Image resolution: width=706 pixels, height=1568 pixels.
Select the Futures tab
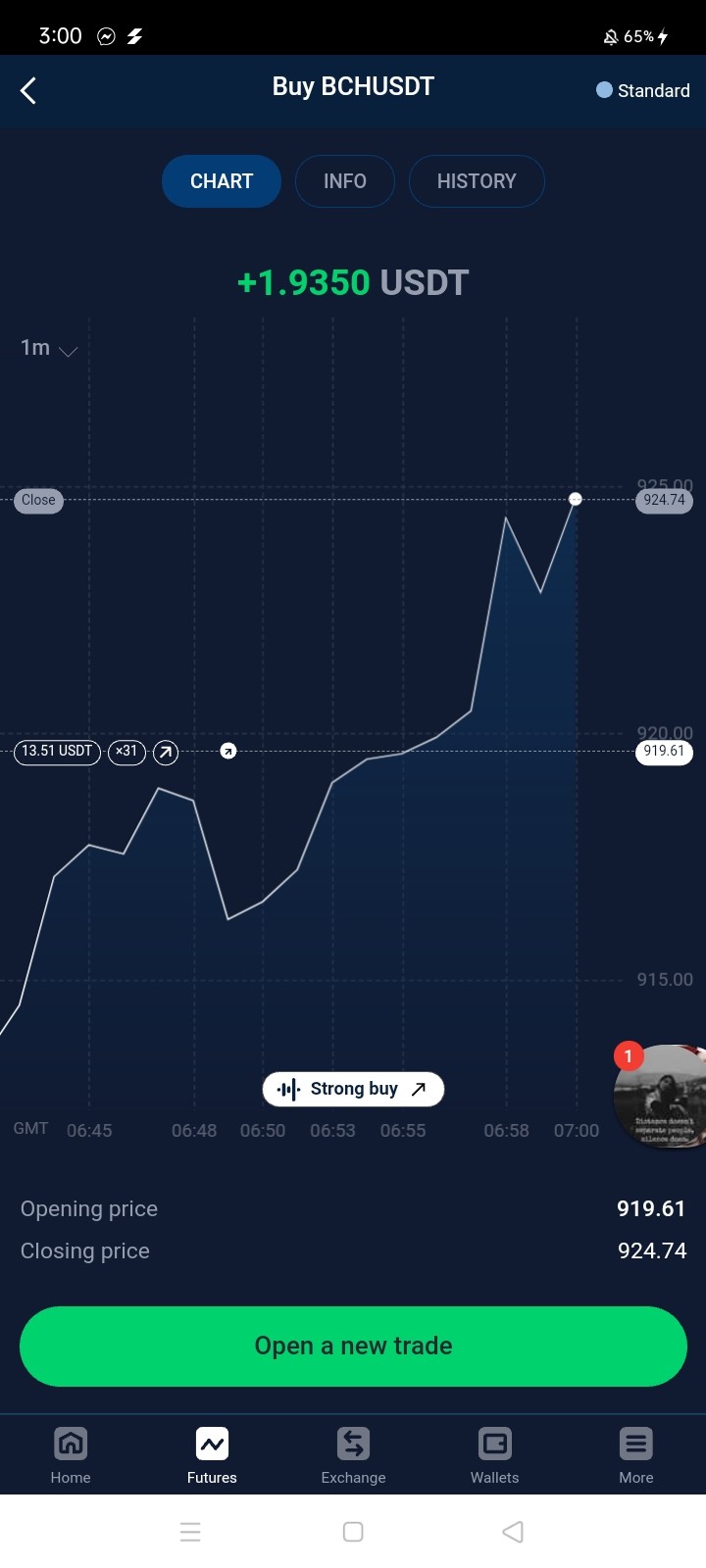click(212, 1455)
